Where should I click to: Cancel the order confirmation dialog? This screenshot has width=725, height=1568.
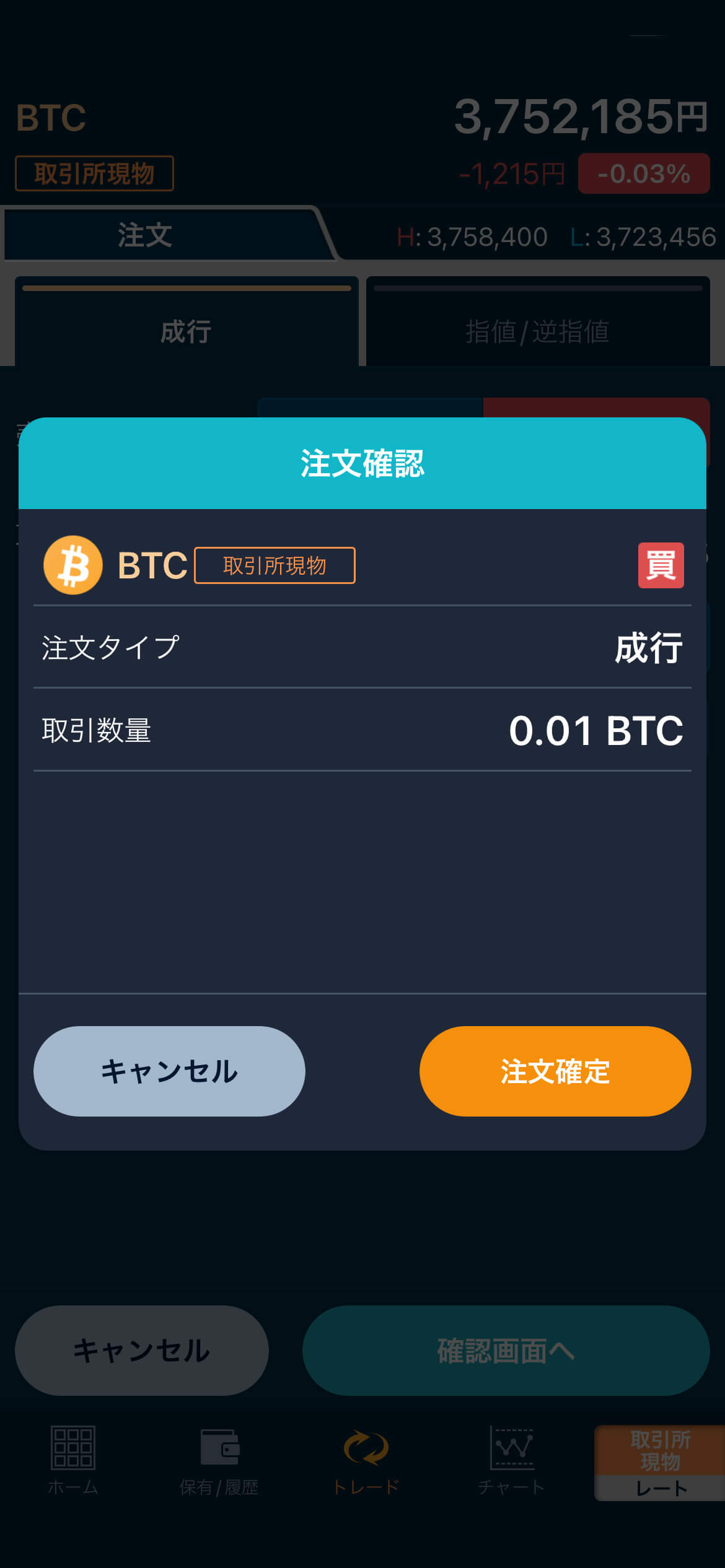click(169, 1071)
